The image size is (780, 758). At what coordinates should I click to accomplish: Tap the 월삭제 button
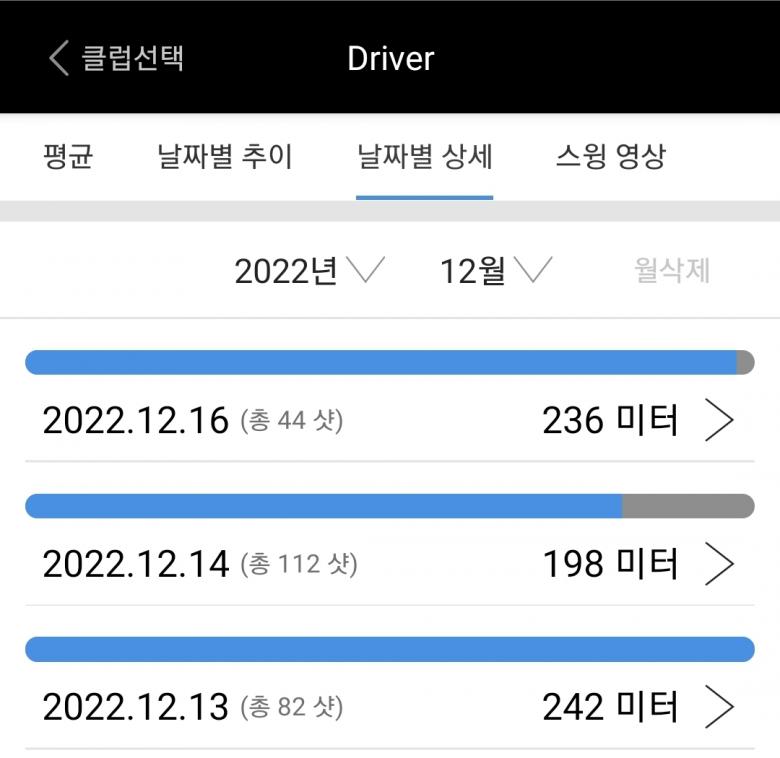(672, 271)
